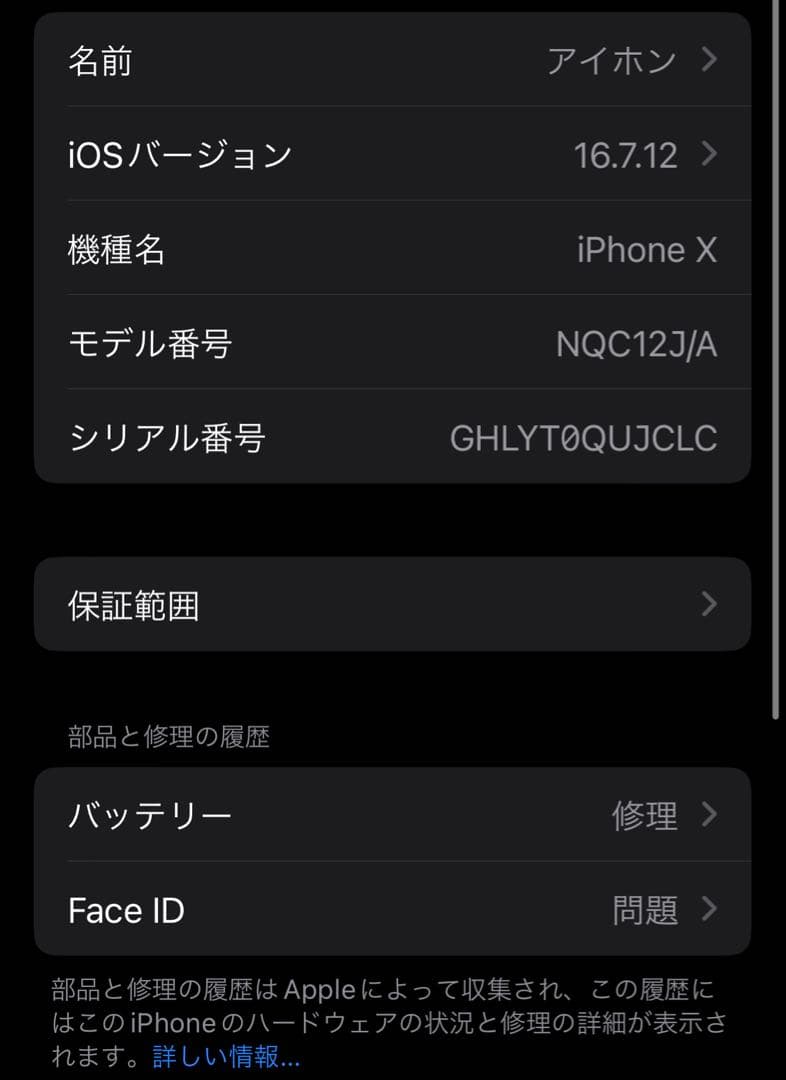This screenshot has height=1080, width=786.
Task: Expand the chevron on the iOSバージョン row
Action: [x=709, y=155]
